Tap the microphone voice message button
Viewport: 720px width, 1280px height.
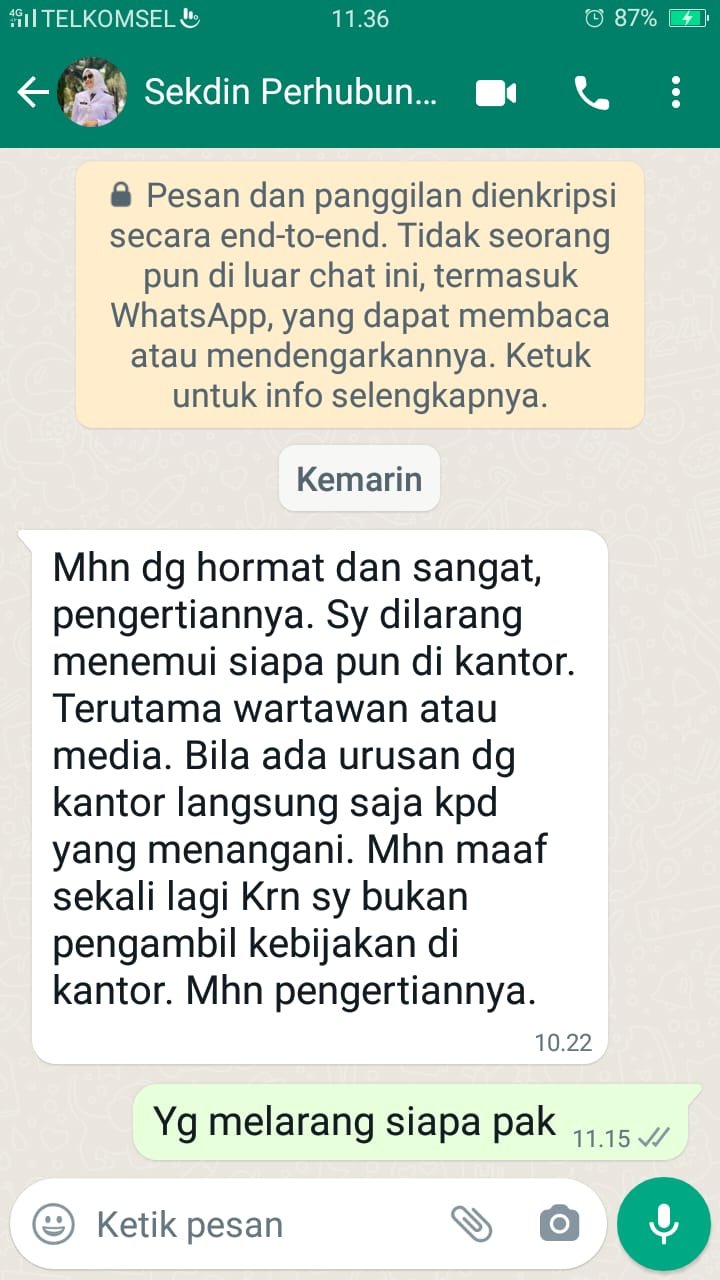coord(663,1223)
